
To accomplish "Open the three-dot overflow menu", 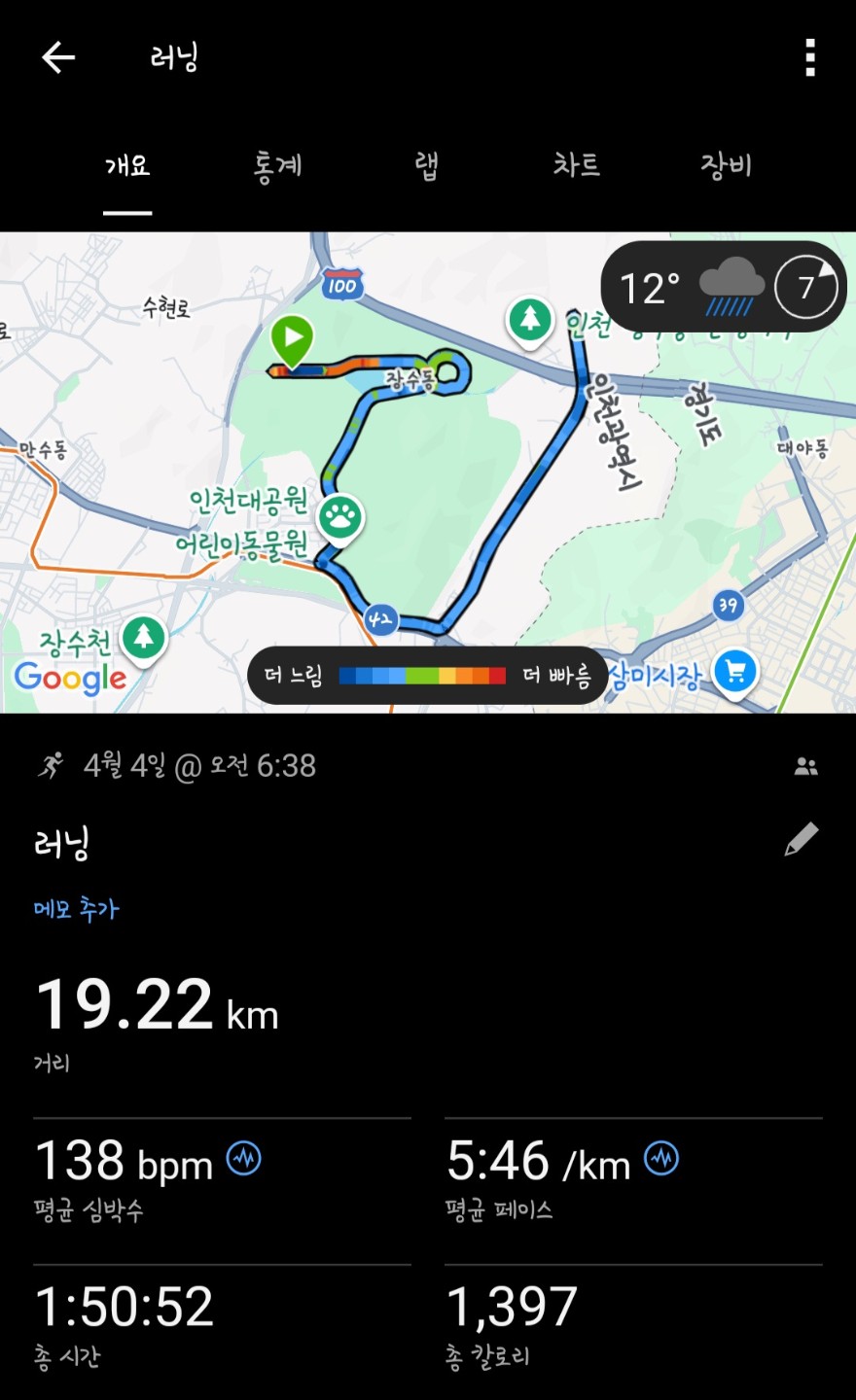I will pos(809,58).
